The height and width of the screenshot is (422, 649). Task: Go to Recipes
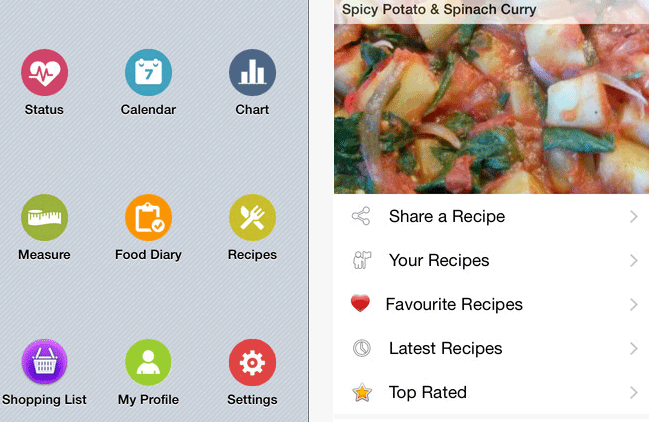[x=252, y=218]
